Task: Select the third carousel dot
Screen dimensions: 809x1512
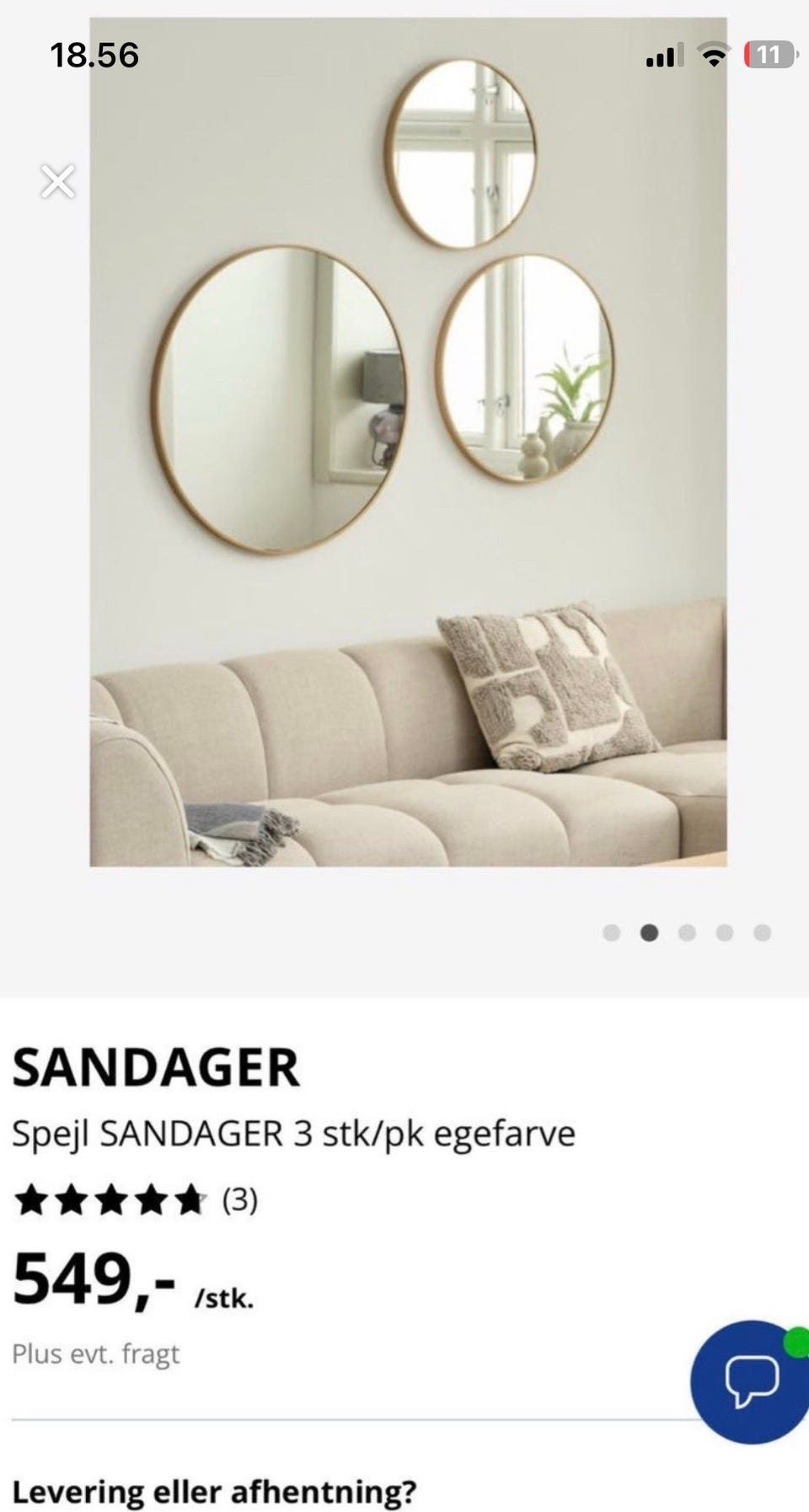Action: click(687, 931)
